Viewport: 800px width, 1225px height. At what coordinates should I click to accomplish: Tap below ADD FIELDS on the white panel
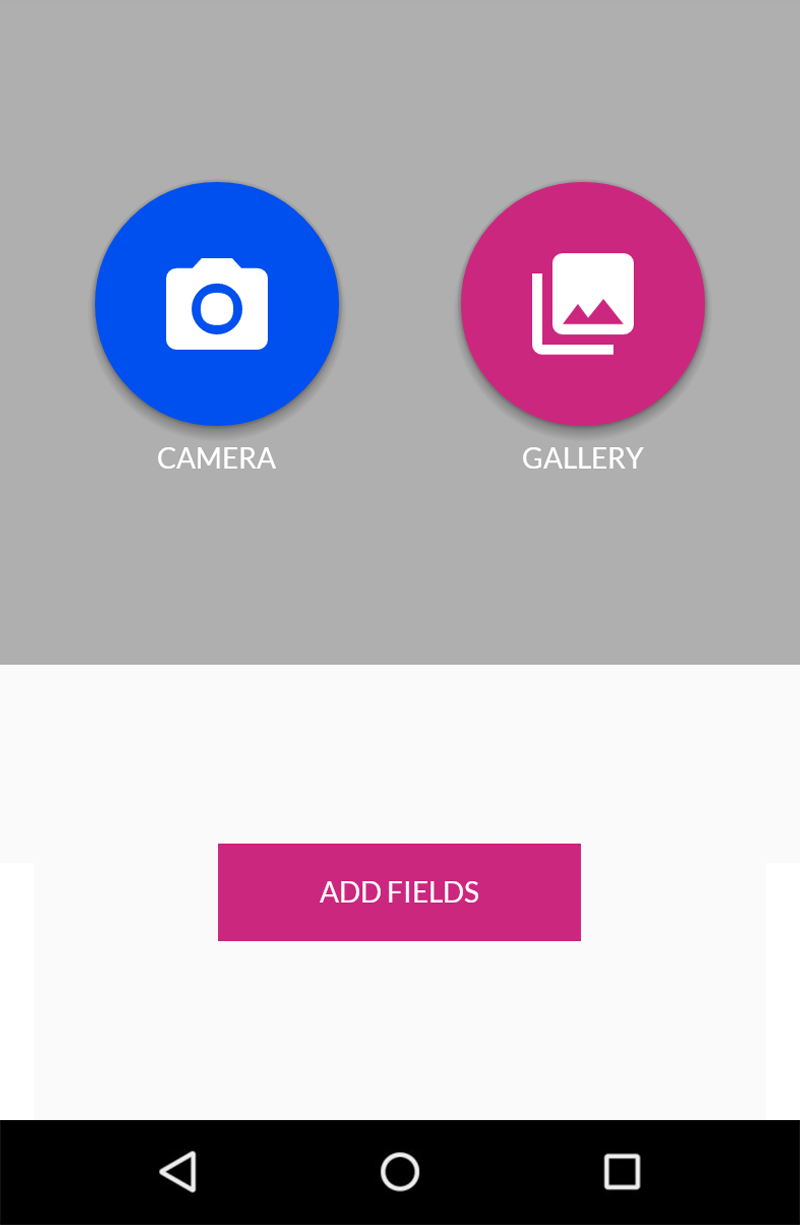pyautogui.click(x=400, y=1020)
